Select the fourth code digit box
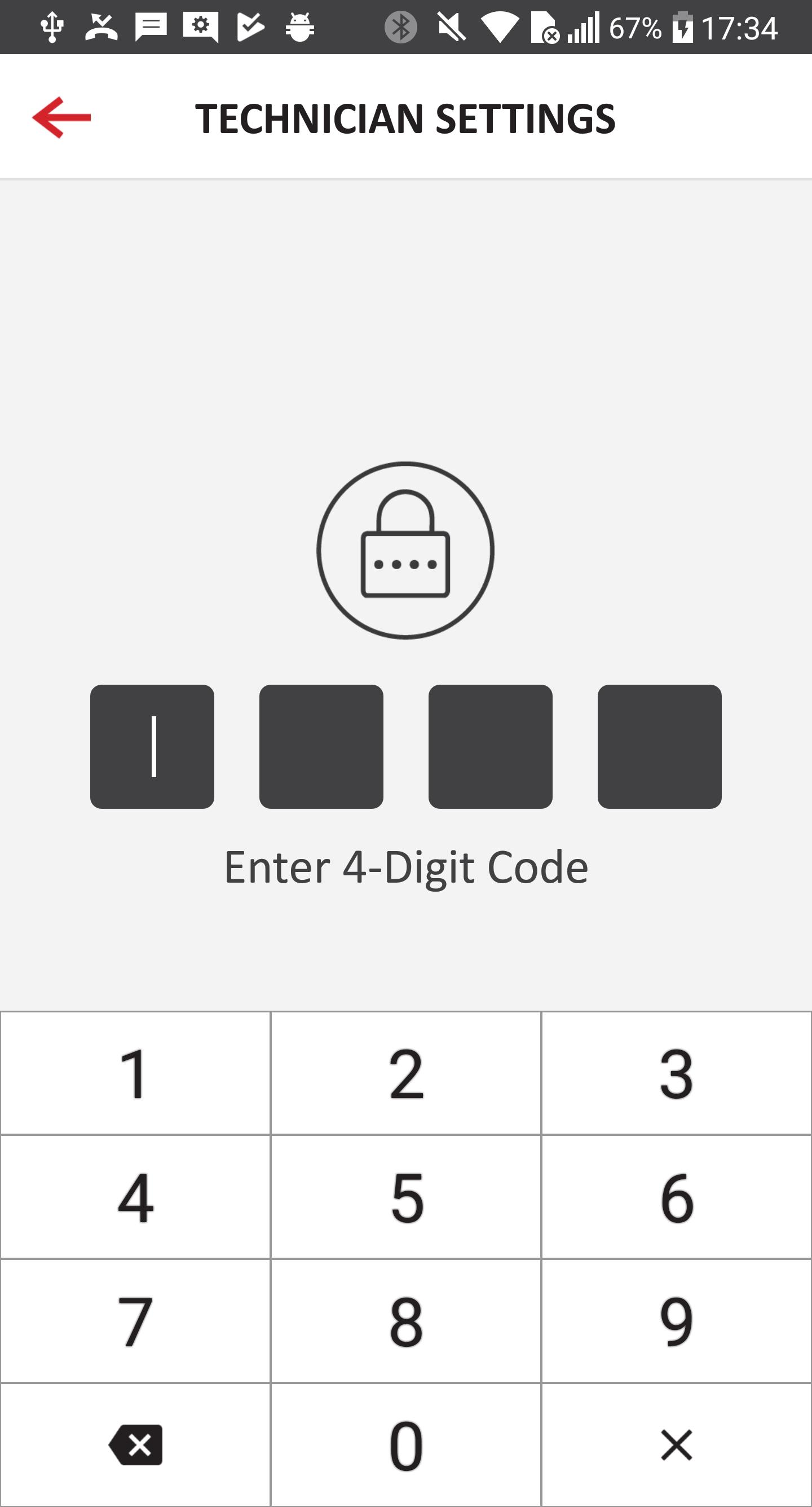The height and width of the screenshot is (1507, 812). tap(659, 747)
